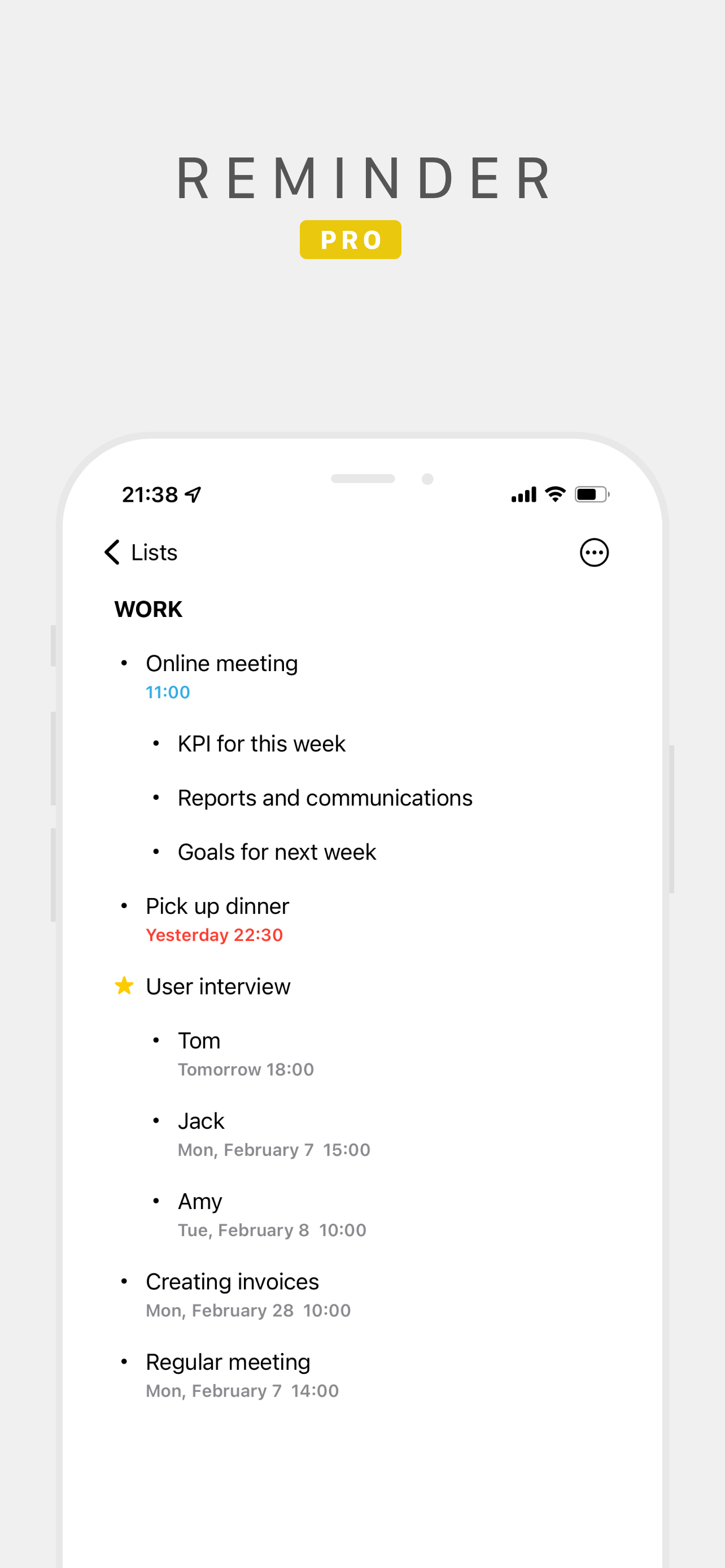Click the location services arrow in status bar
The height and width of the screenshot is (1568, 725).
coord(194,494)
